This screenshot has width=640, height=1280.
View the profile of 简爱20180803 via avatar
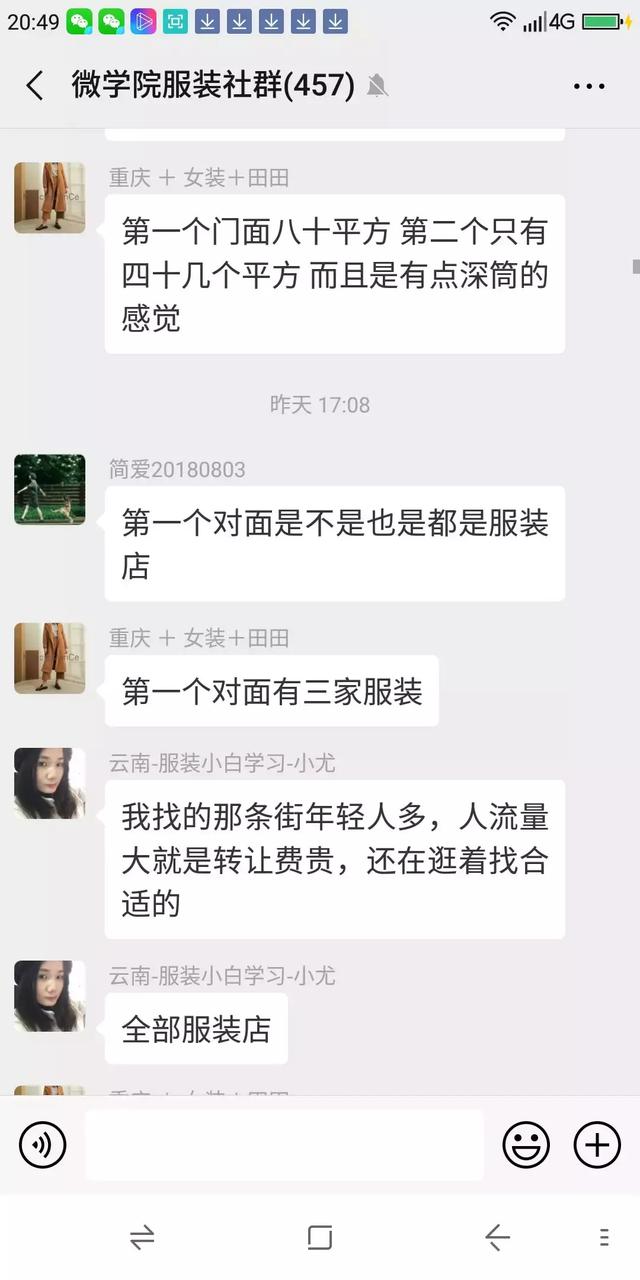49,490
